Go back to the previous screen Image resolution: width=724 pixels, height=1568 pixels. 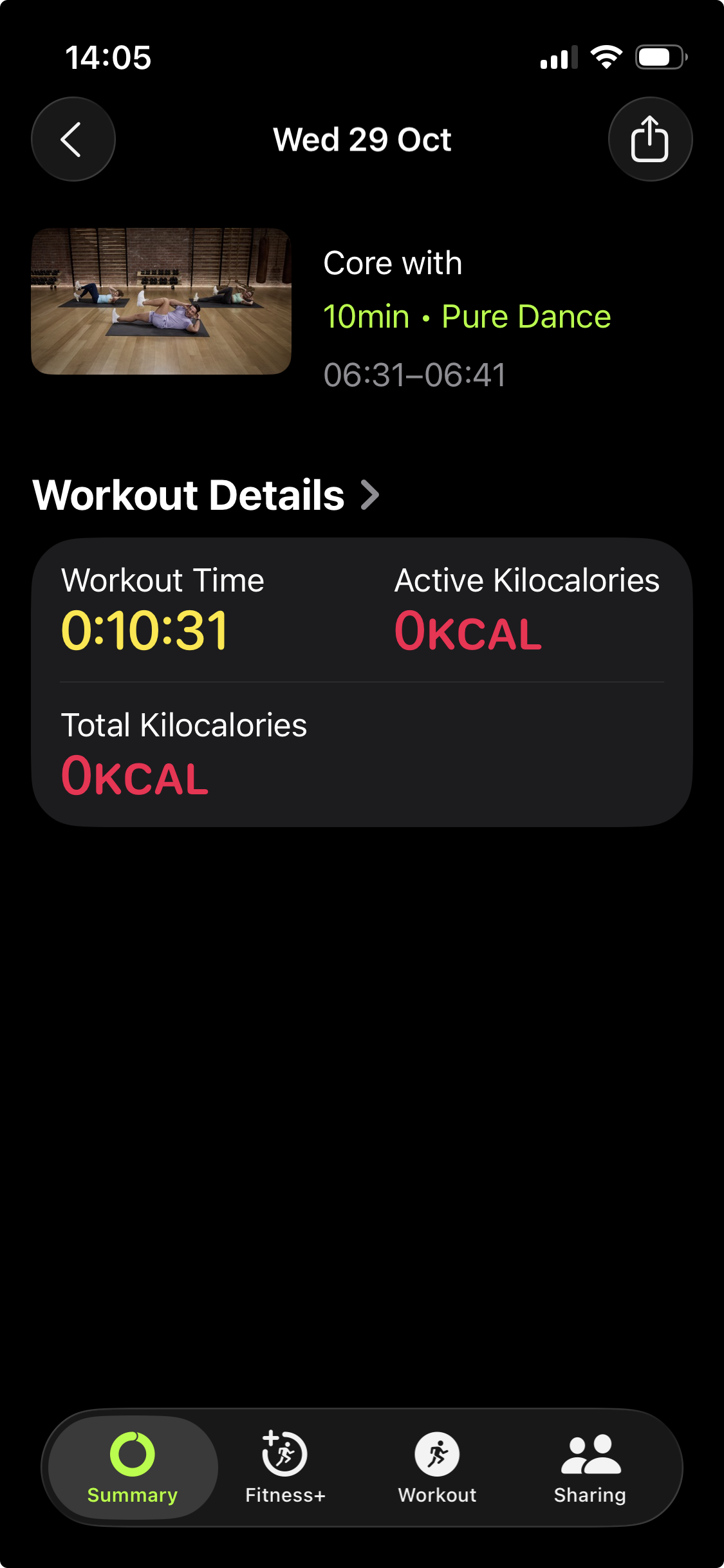pyautogui.click(x=73, y=139)
